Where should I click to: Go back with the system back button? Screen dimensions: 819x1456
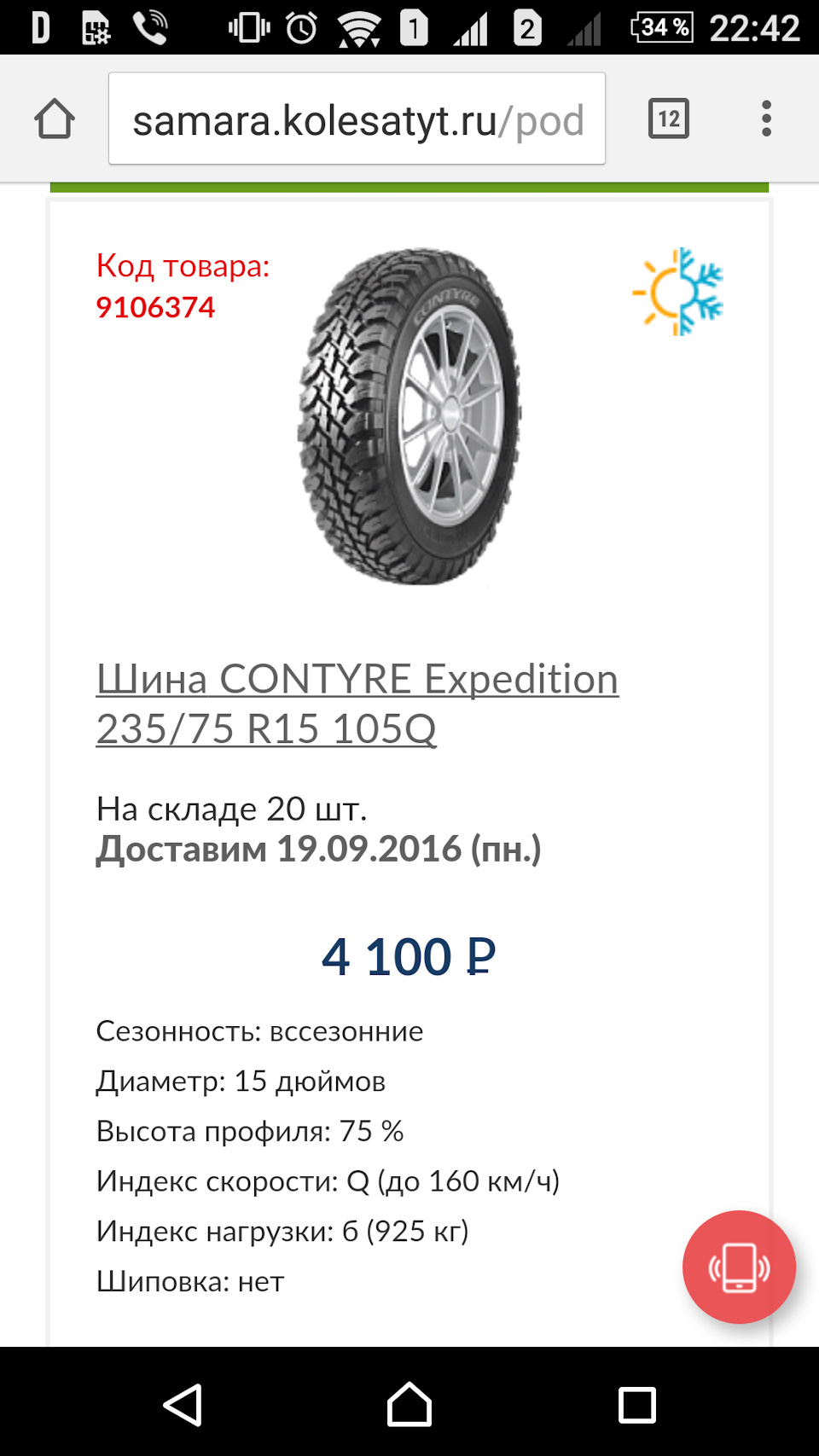[x=183, y=1404]
